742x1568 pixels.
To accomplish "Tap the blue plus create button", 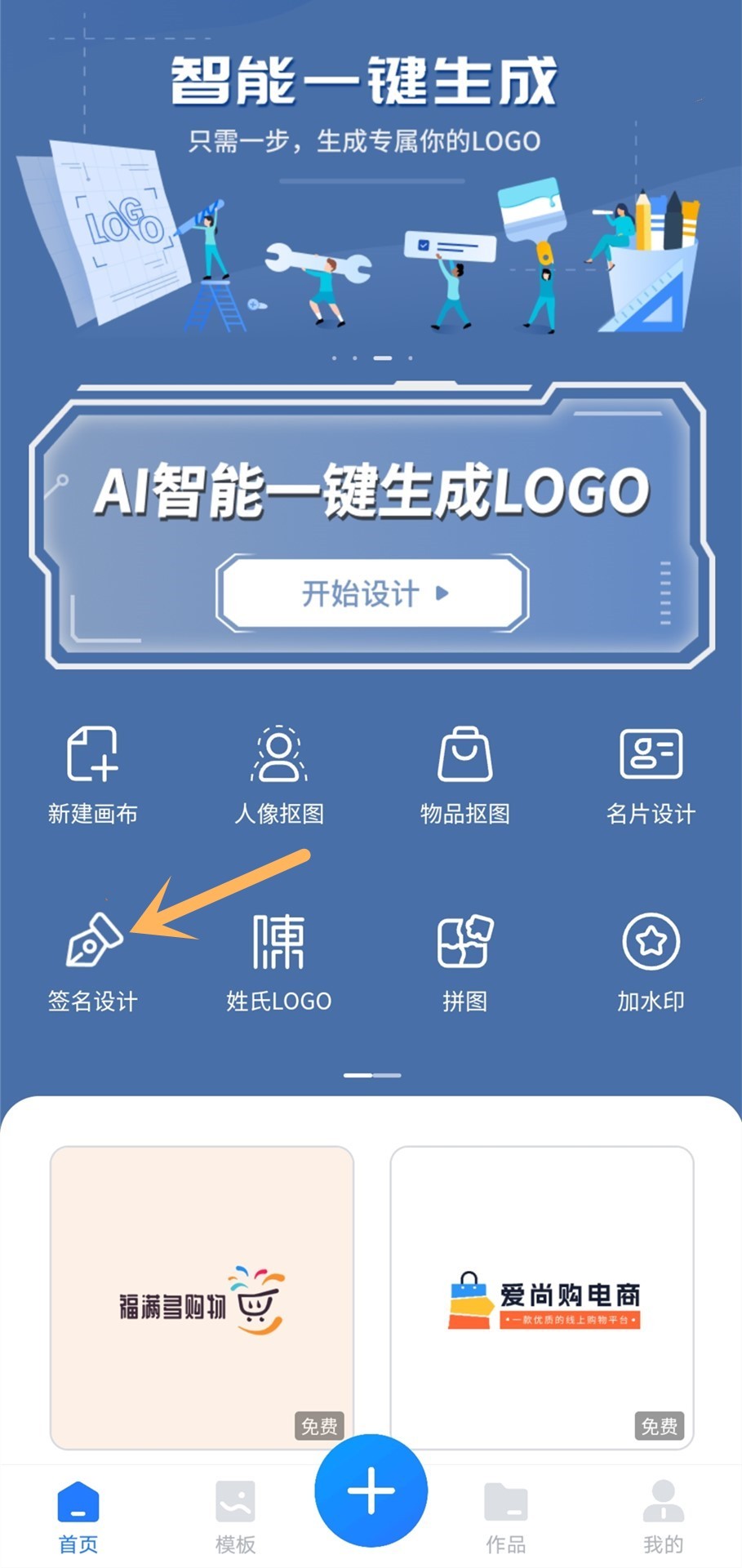I will click(371, 1490).
